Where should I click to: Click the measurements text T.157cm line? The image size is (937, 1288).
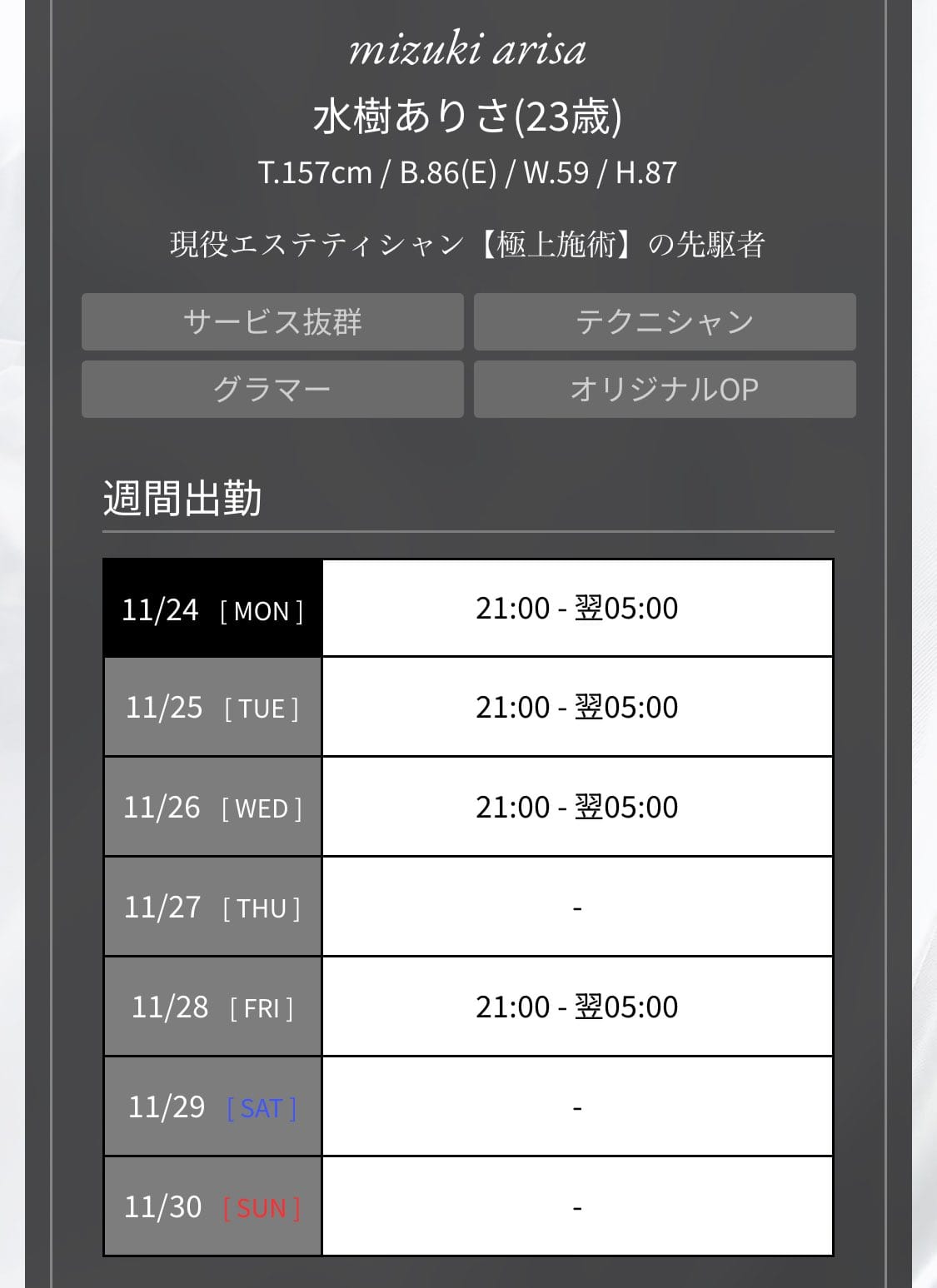[468, 173]
